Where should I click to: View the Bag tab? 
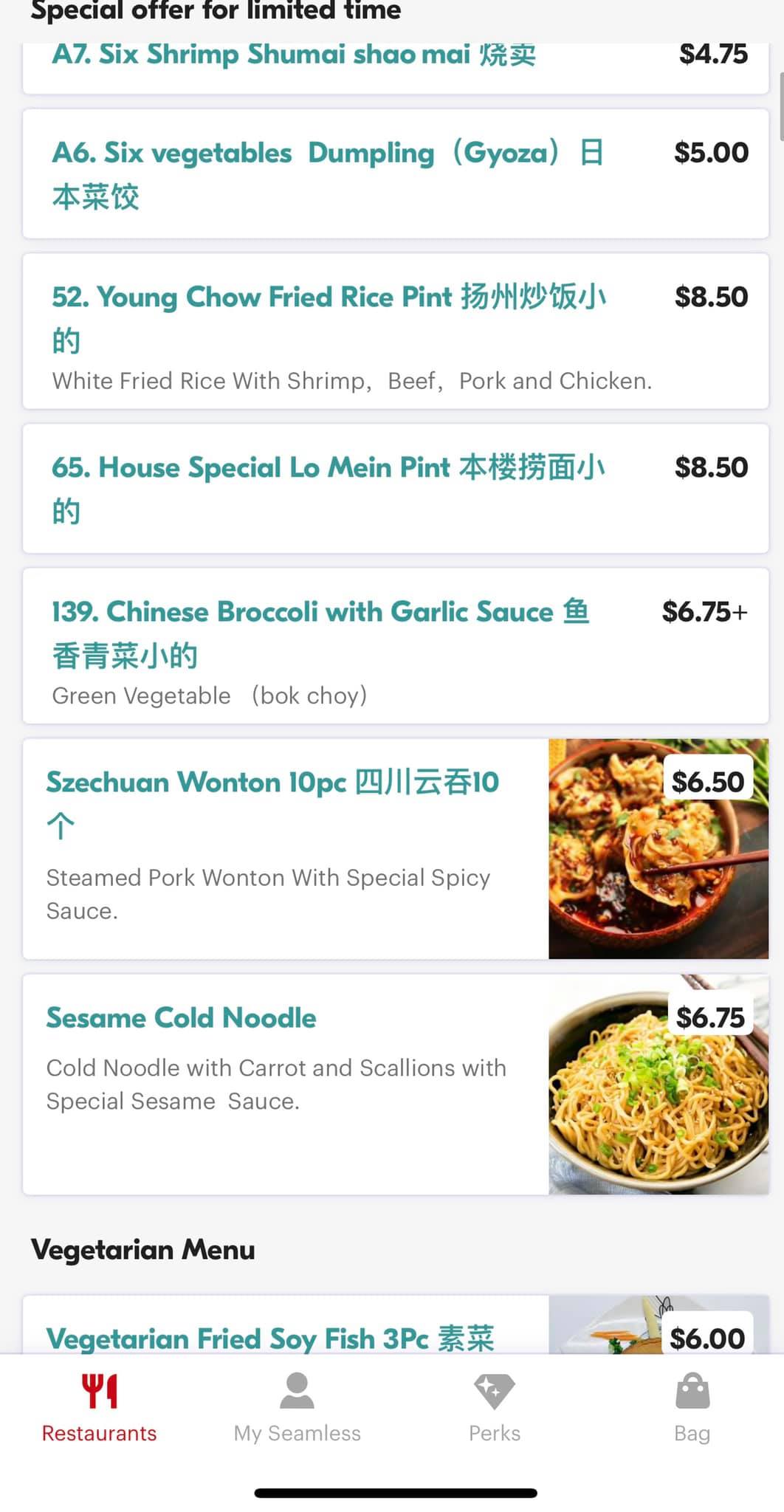point(692,1407)
